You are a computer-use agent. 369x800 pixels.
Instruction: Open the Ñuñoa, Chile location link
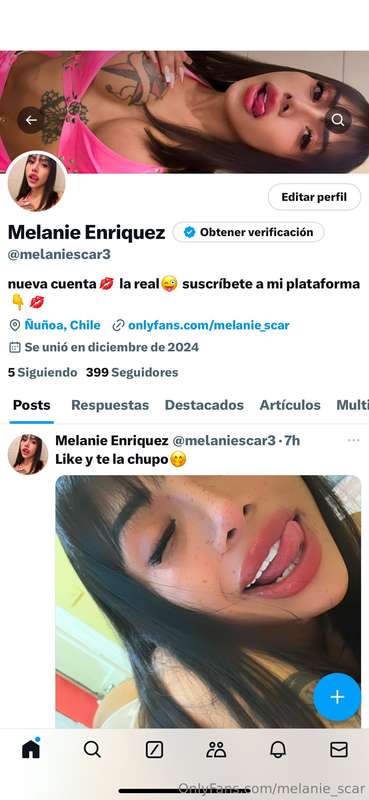click(62, 325)
